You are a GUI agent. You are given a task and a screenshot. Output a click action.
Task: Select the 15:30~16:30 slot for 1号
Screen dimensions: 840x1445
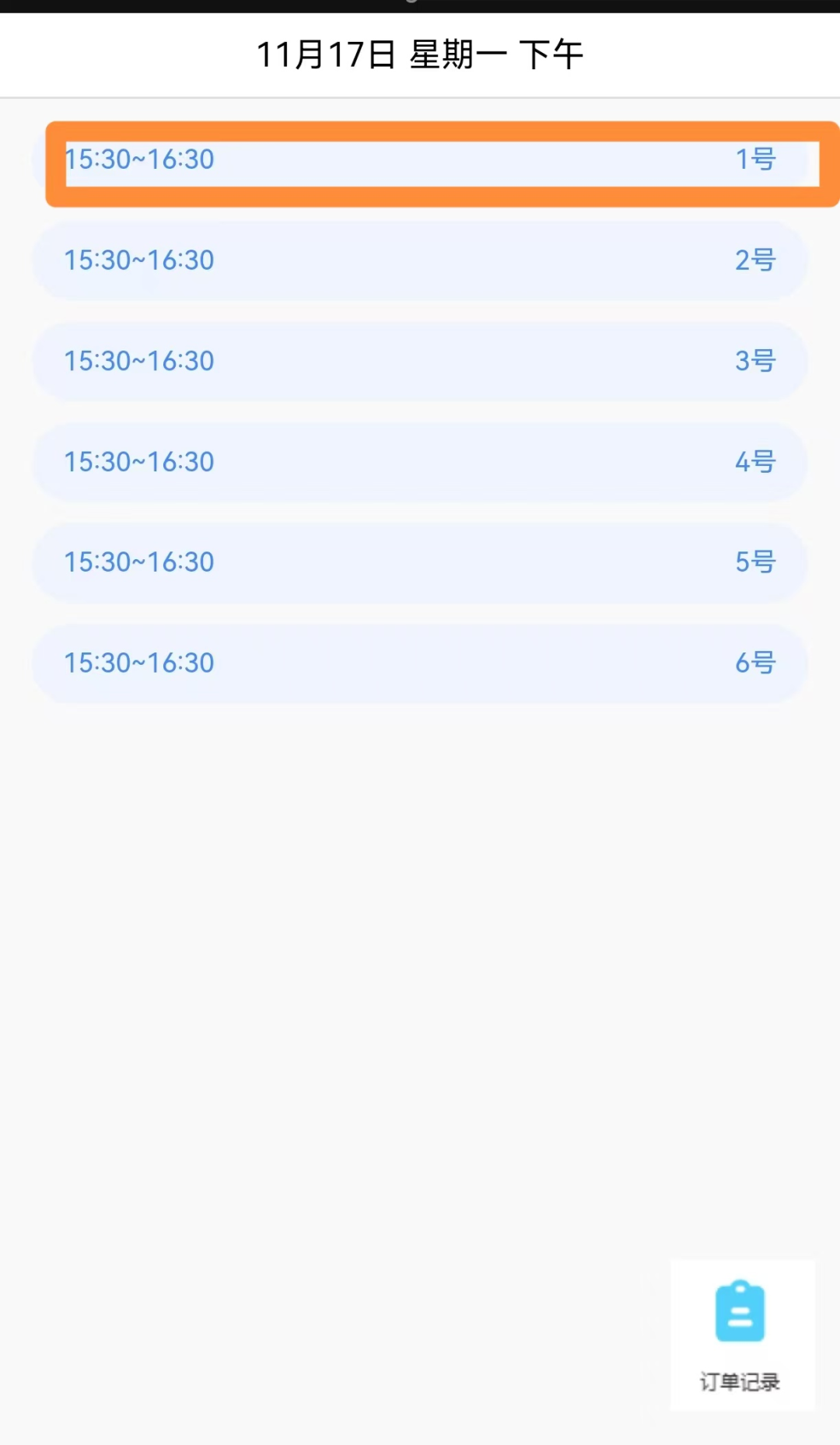coord(420,160)
